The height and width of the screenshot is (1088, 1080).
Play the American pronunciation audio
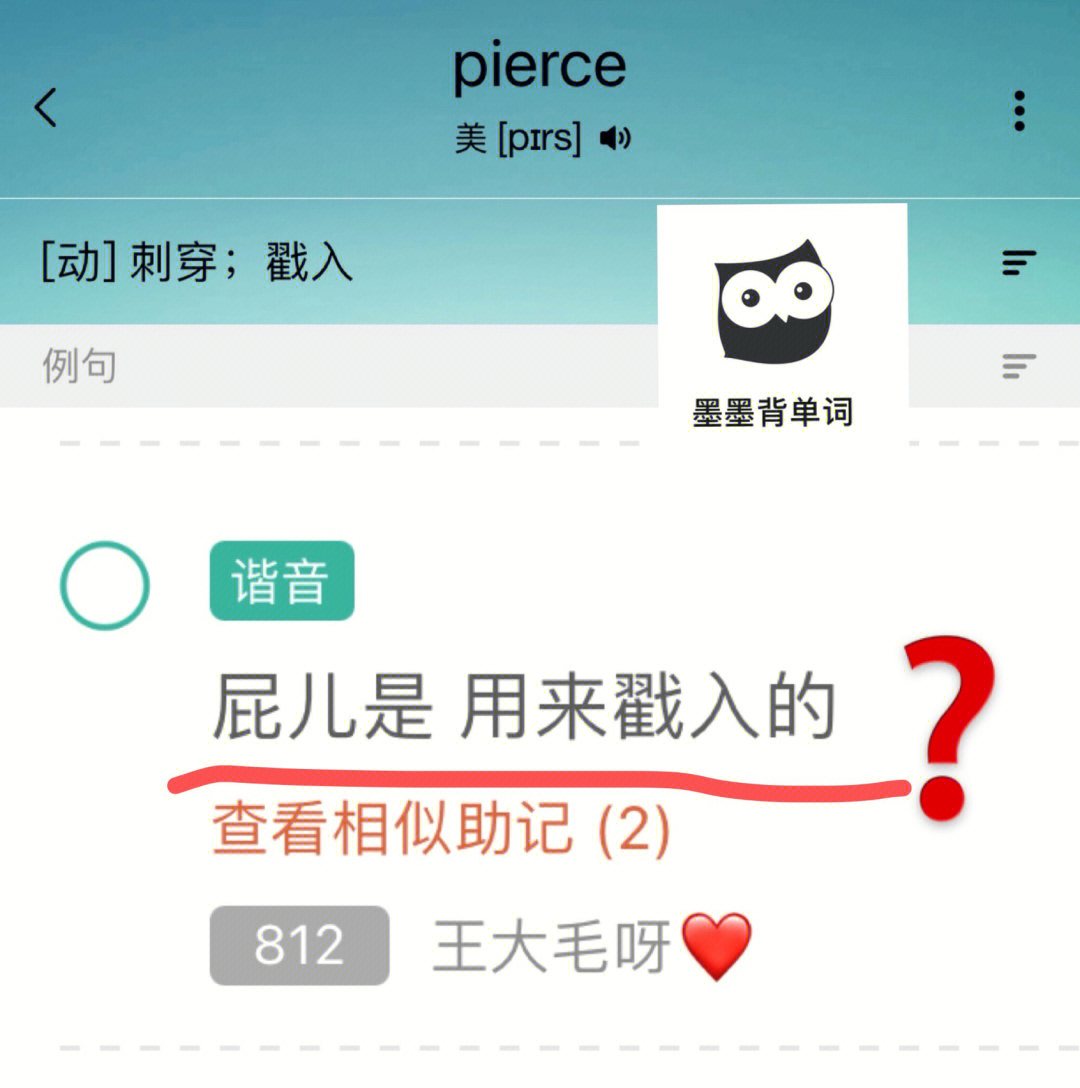click(615, 139)
